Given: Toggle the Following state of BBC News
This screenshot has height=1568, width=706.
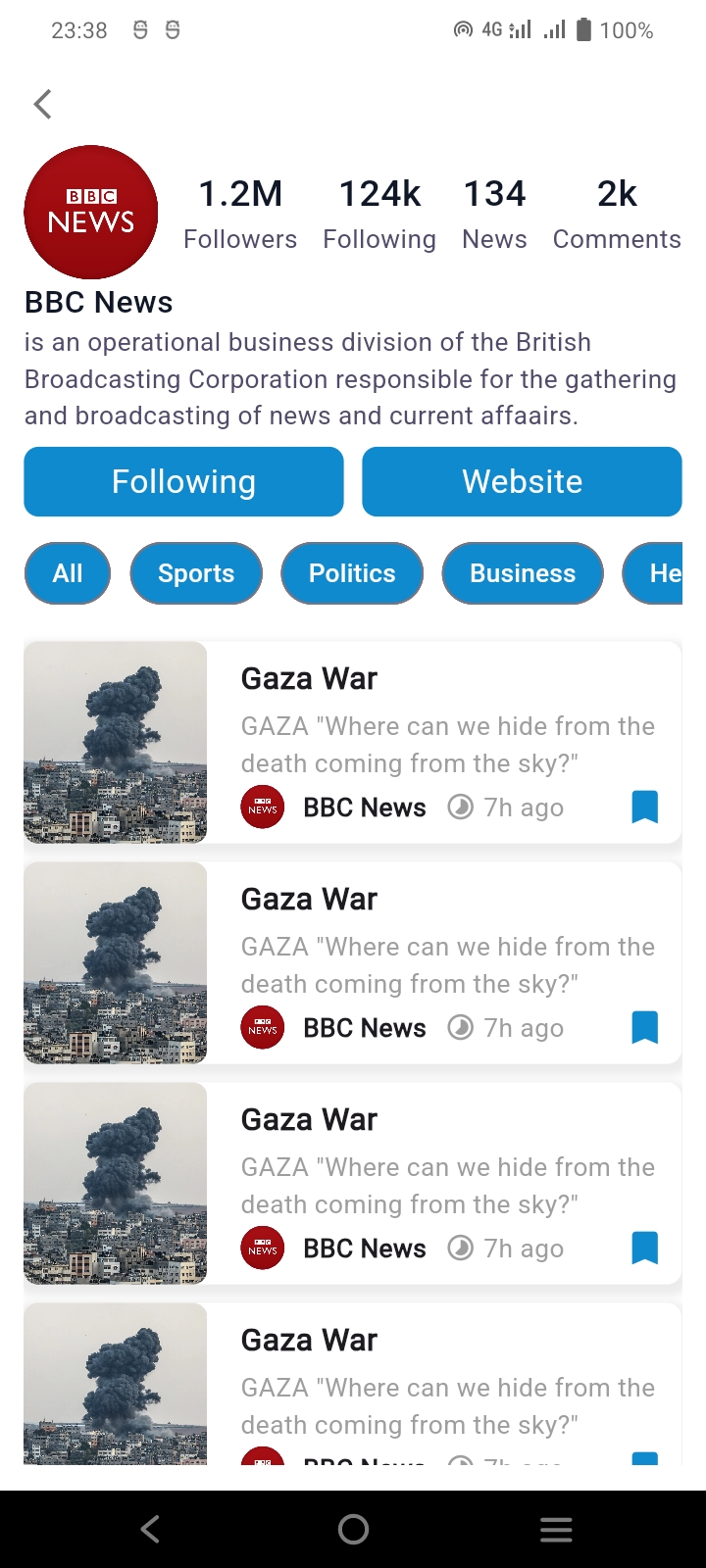Looking at the screenshot, I should pyautogui.click(x=183, y=481).
